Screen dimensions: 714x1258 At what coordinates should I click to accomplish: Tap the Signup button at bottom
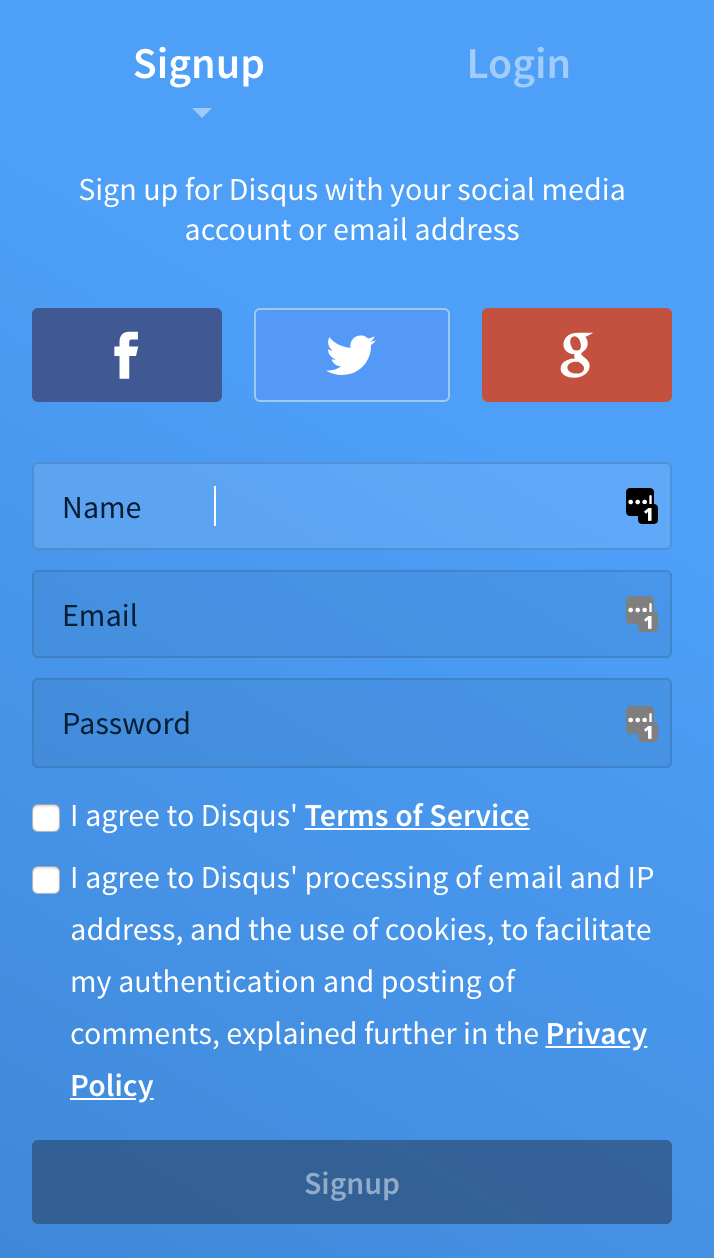click(x=352, y=1182)
